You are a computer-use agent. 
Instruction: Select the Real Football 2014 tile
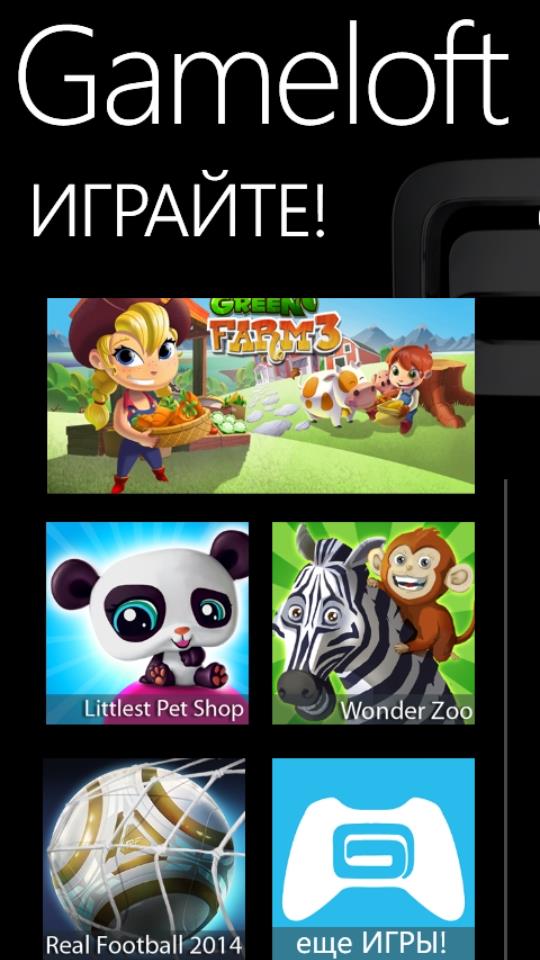(x=144, y=859)
